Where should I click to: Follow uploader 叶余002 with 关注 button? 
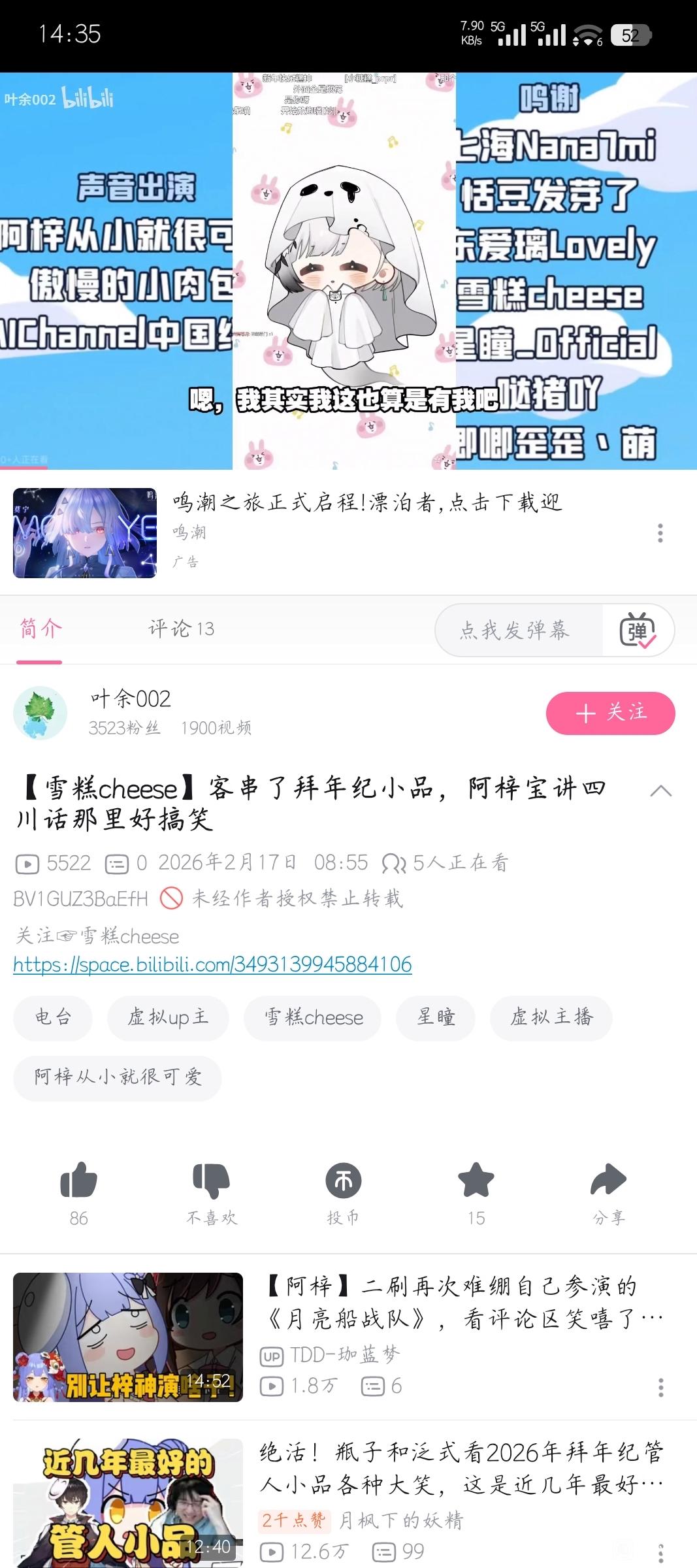(x=610, y=713)
